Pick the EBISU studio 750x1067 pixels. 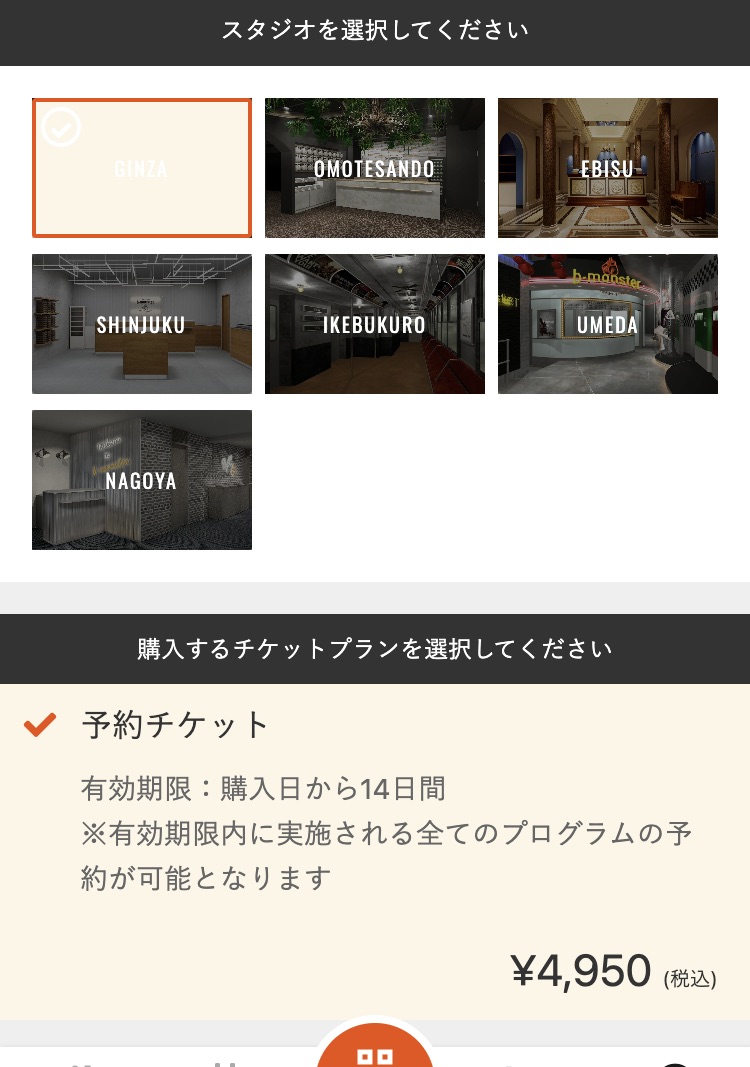pyautogui.click(x=607, y=168)
